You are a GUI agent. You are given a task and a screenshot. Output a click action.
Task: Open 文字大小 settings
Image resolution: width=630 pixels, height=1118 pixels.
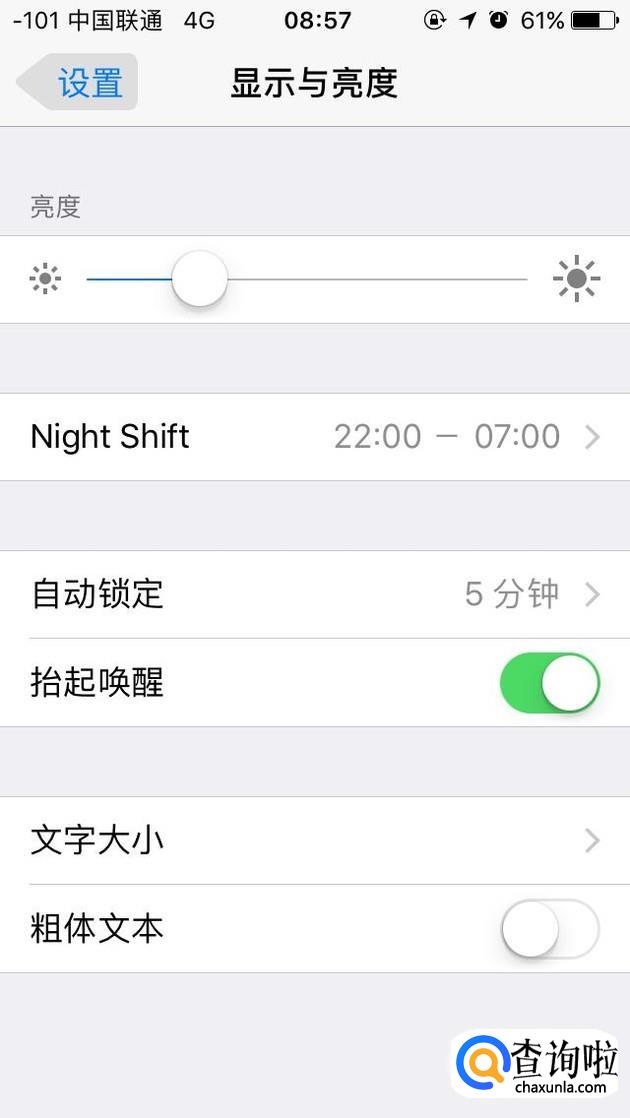point(315,841)
